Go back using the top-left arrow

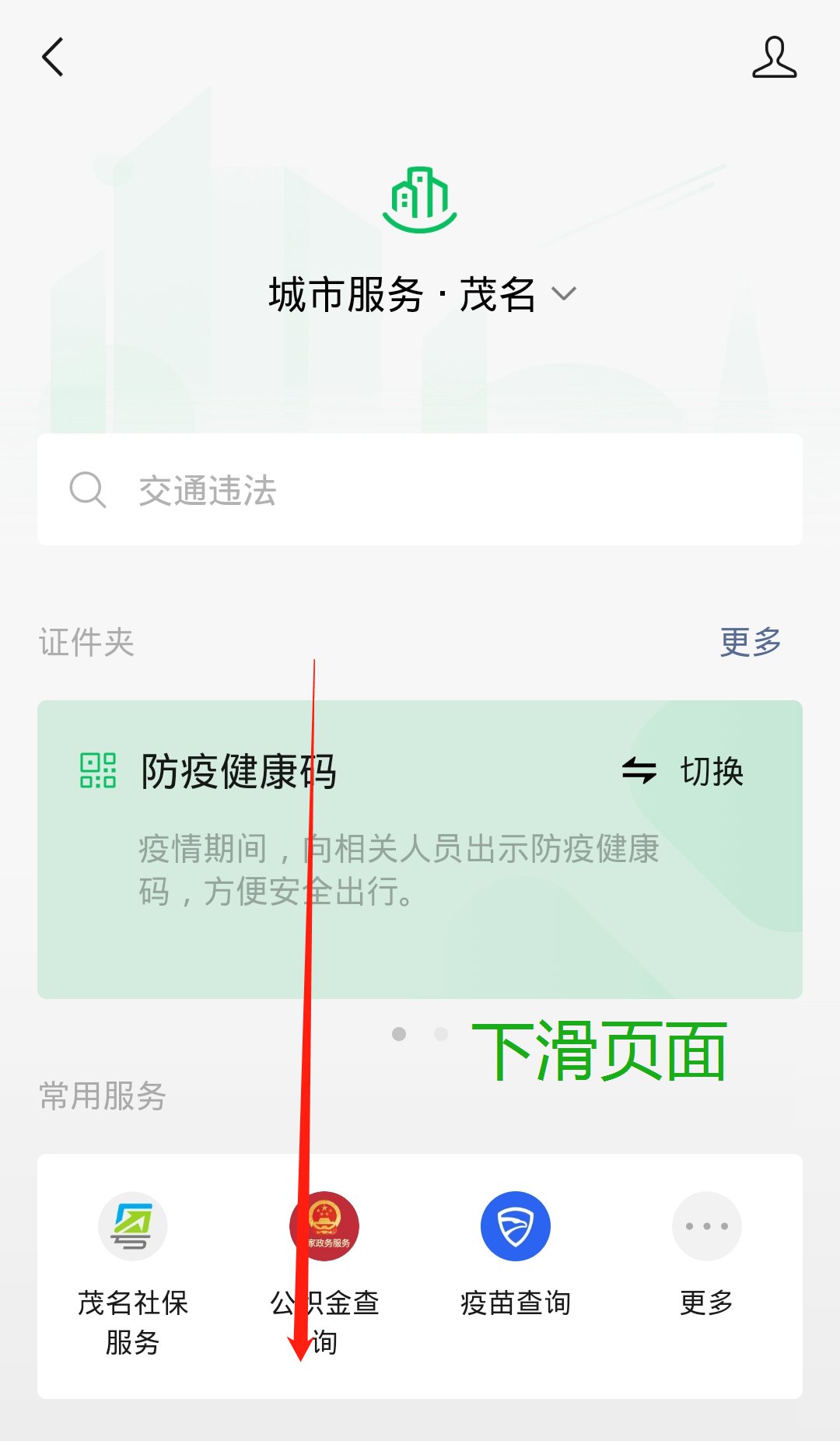(53, 58)
